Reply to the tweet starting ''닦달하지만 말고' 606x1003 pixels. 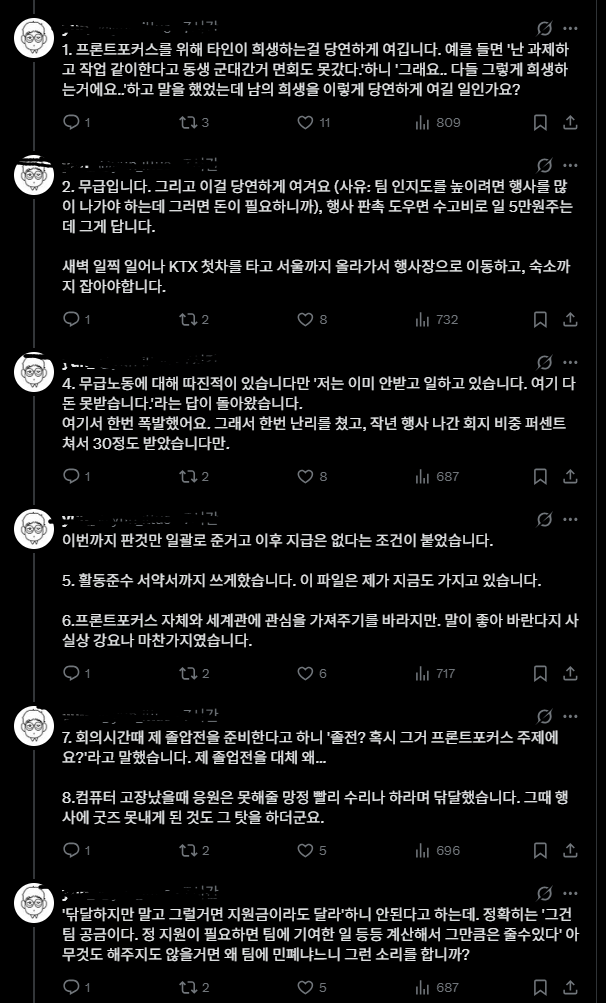tap(71, 987)
